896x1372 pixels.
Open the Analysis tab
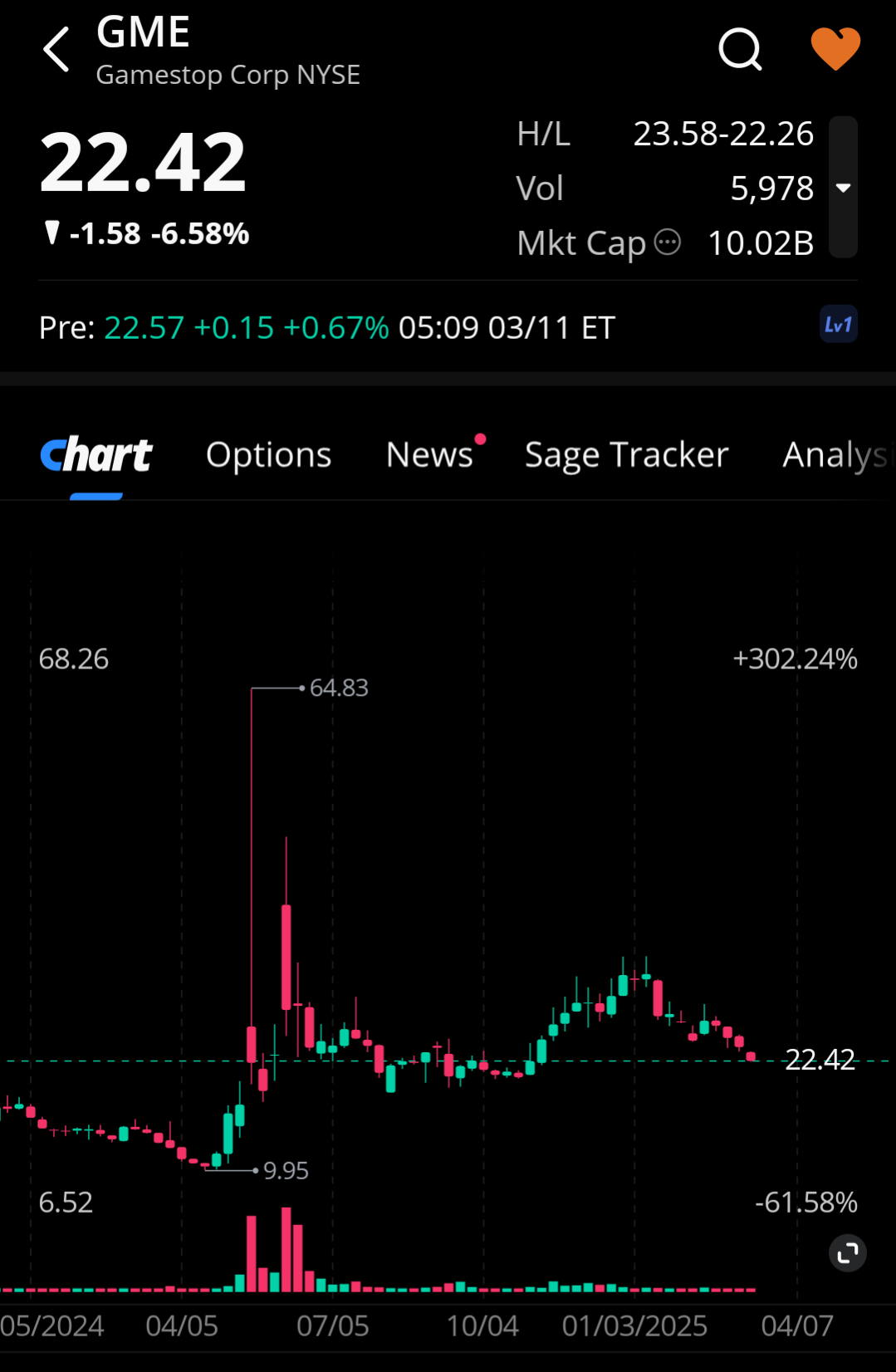point(835,455)
